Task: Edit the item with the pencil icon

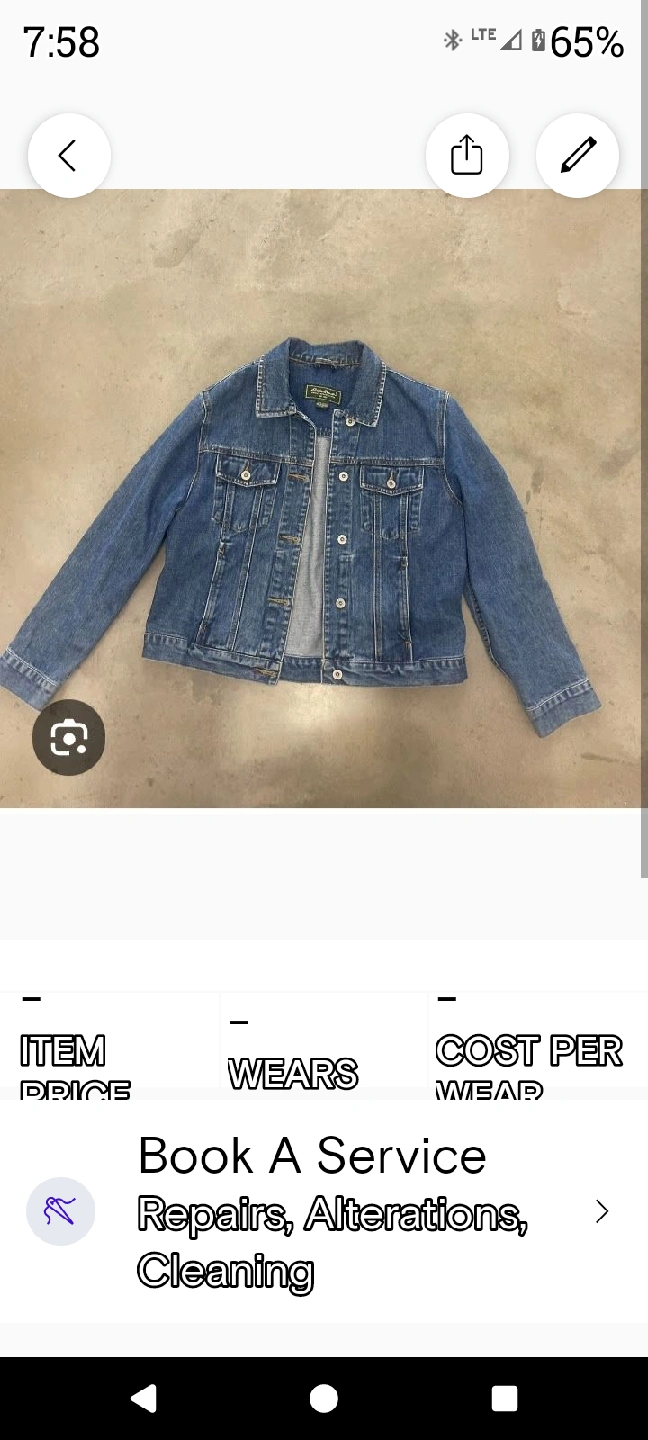Action: point(578,155)
